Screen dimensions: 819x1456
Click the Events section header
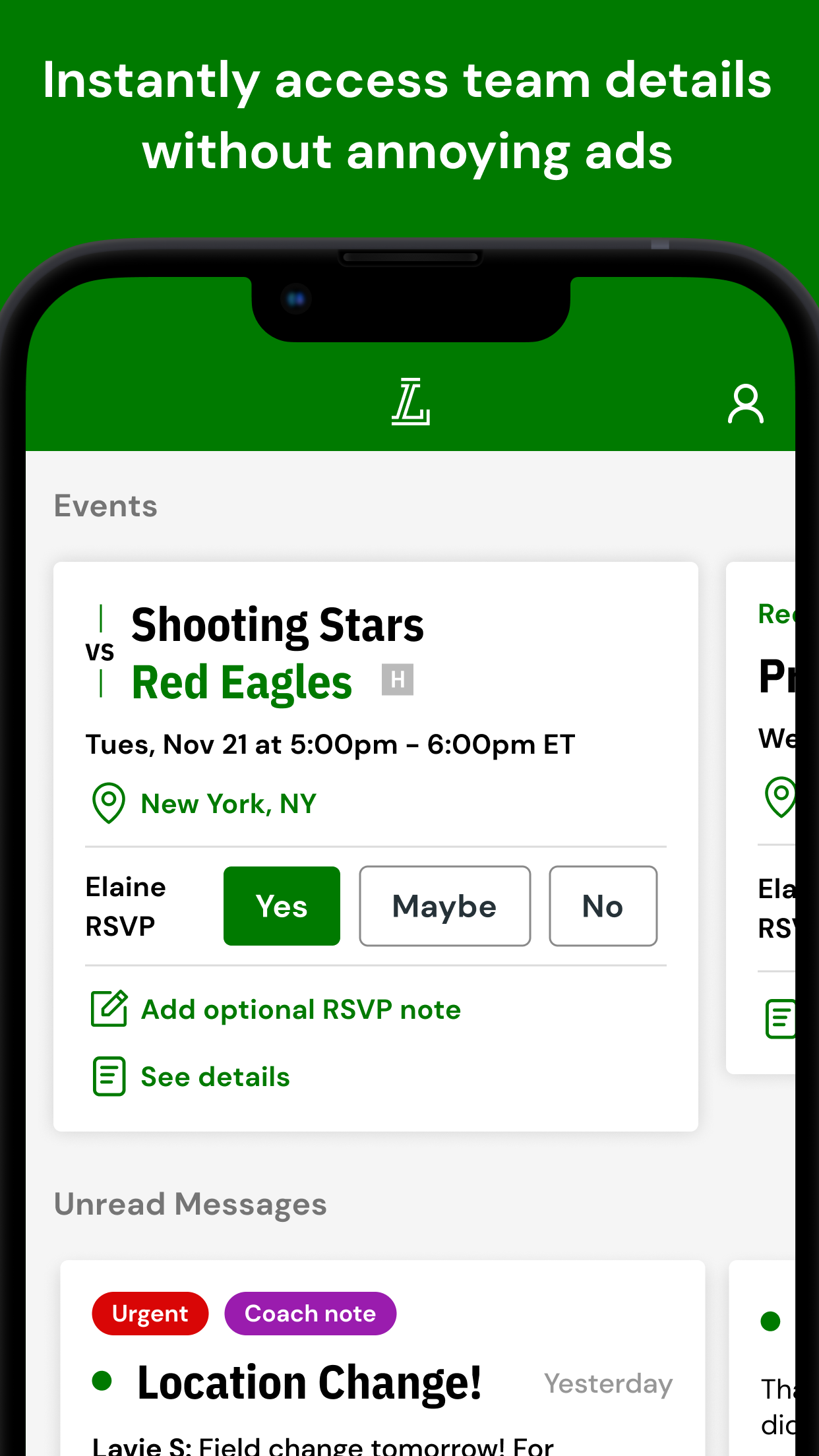[106, 505]
